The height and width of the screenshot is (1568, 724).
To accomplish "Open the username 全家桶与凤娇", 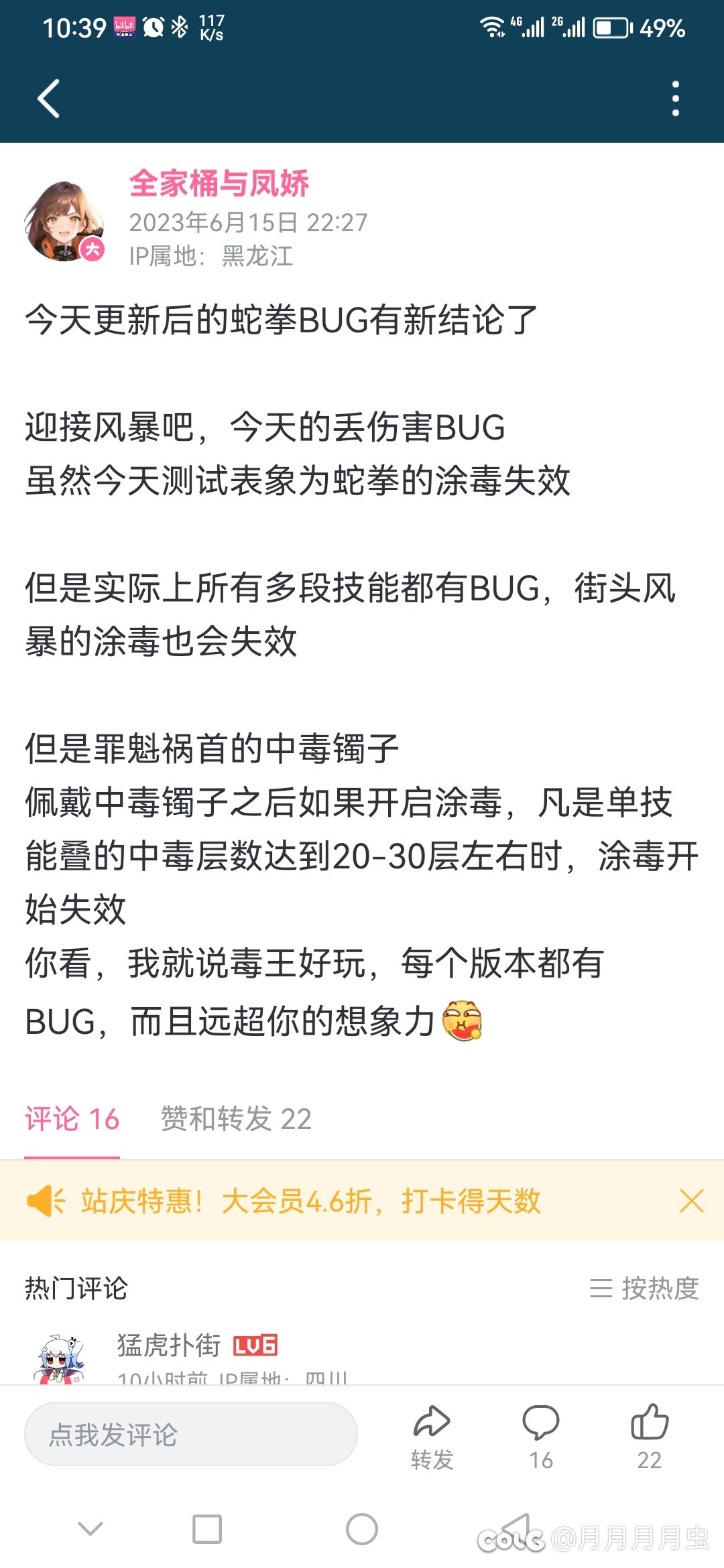I will pyautogui.click(x=219, y=183).
